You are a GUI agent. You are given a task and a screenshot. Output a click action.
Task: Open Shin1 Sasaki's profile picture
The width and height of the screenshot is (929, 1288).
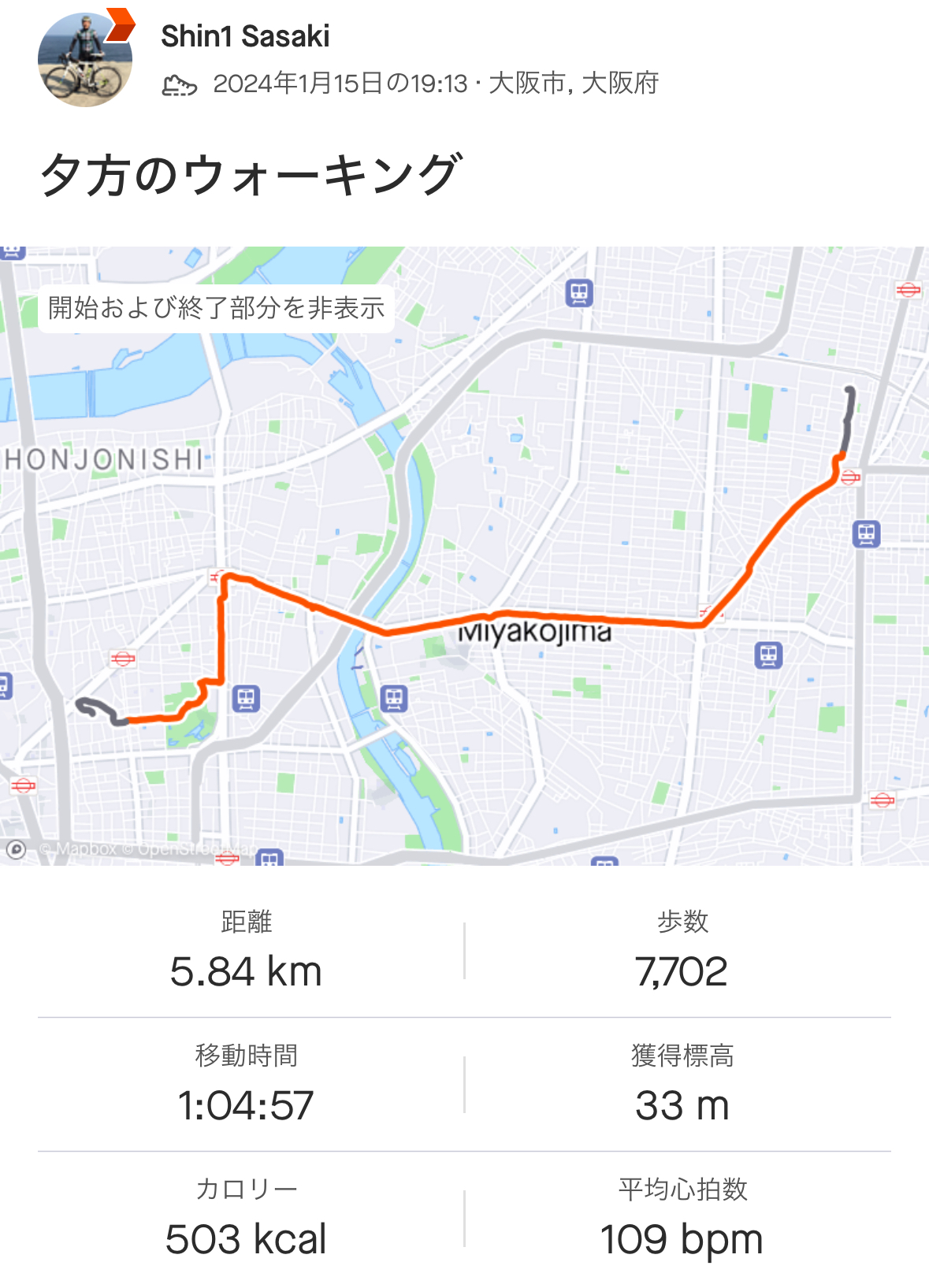(x=84, y=60)
